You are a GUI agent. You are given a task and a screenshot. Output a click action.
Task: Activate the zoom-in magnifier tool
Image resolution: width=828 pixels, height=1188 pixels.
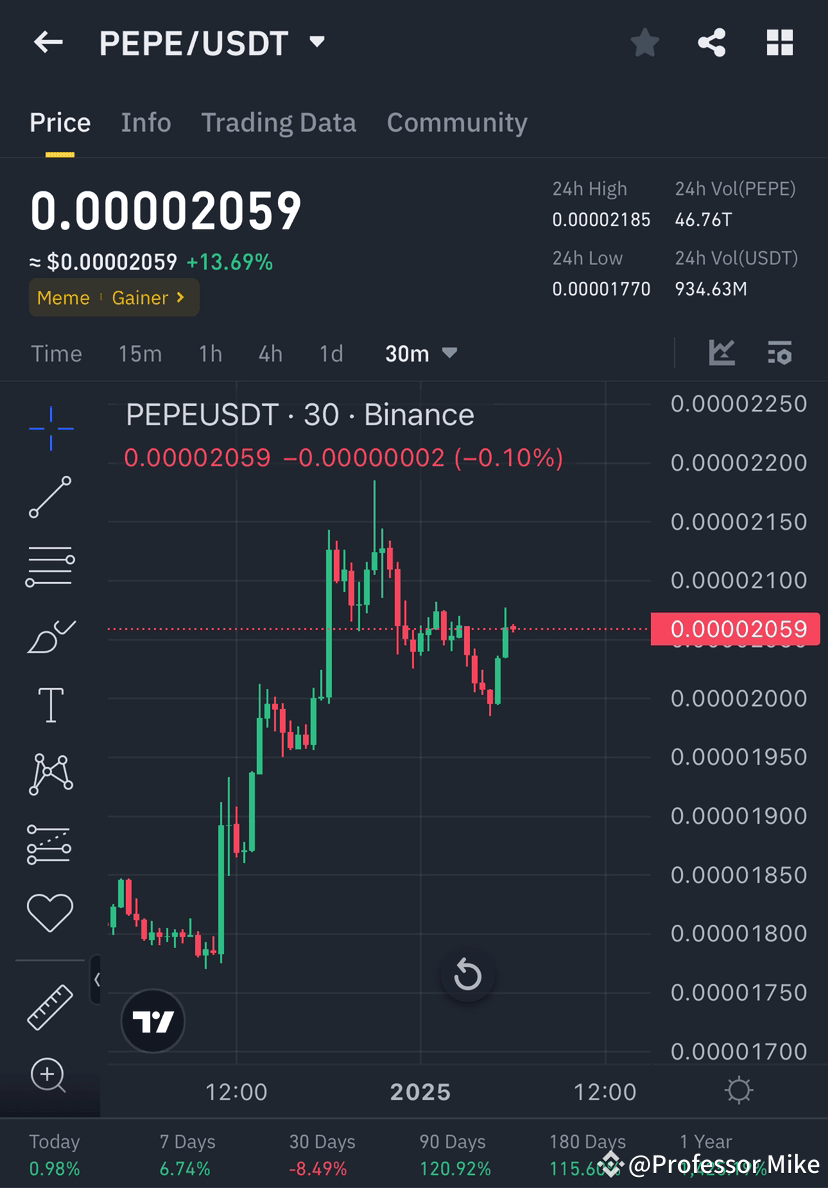point(49,1076)
